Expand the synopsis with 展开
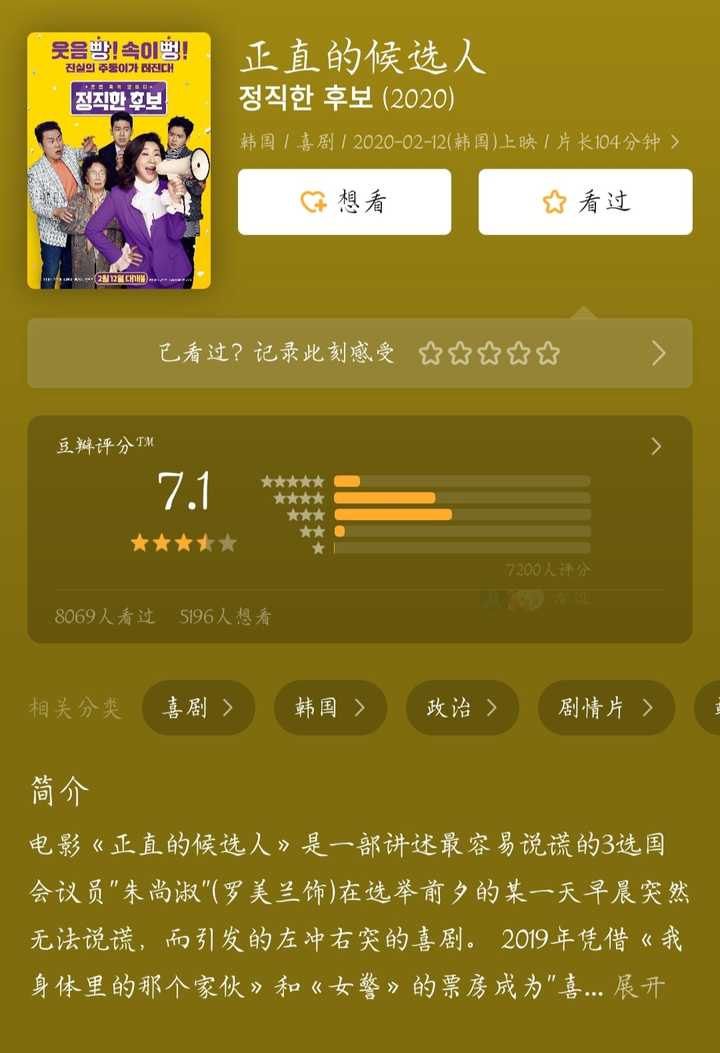 pyautogui.click(x=639, y=988)
